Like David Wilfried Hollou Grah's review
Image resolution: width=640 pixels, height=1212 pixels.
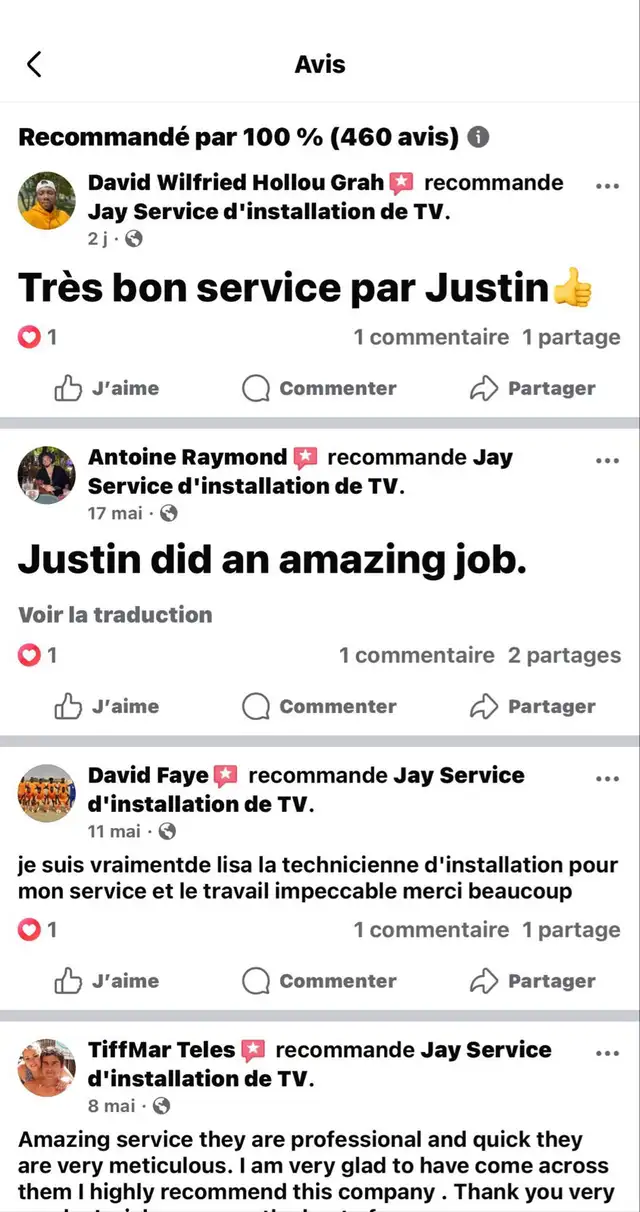[106, 388]
